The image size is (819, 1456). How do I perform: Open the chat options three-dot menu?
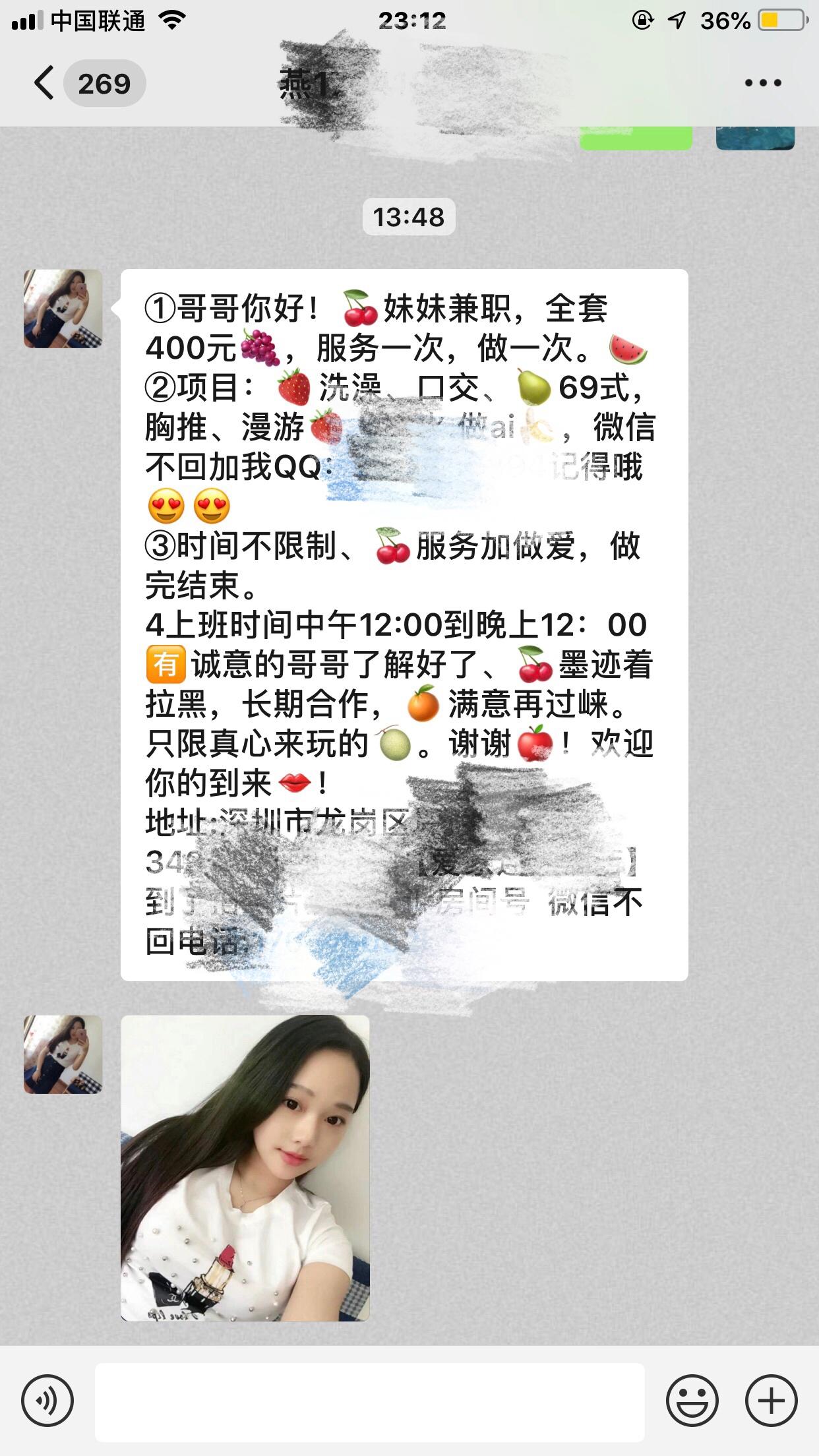pos(762,83)
